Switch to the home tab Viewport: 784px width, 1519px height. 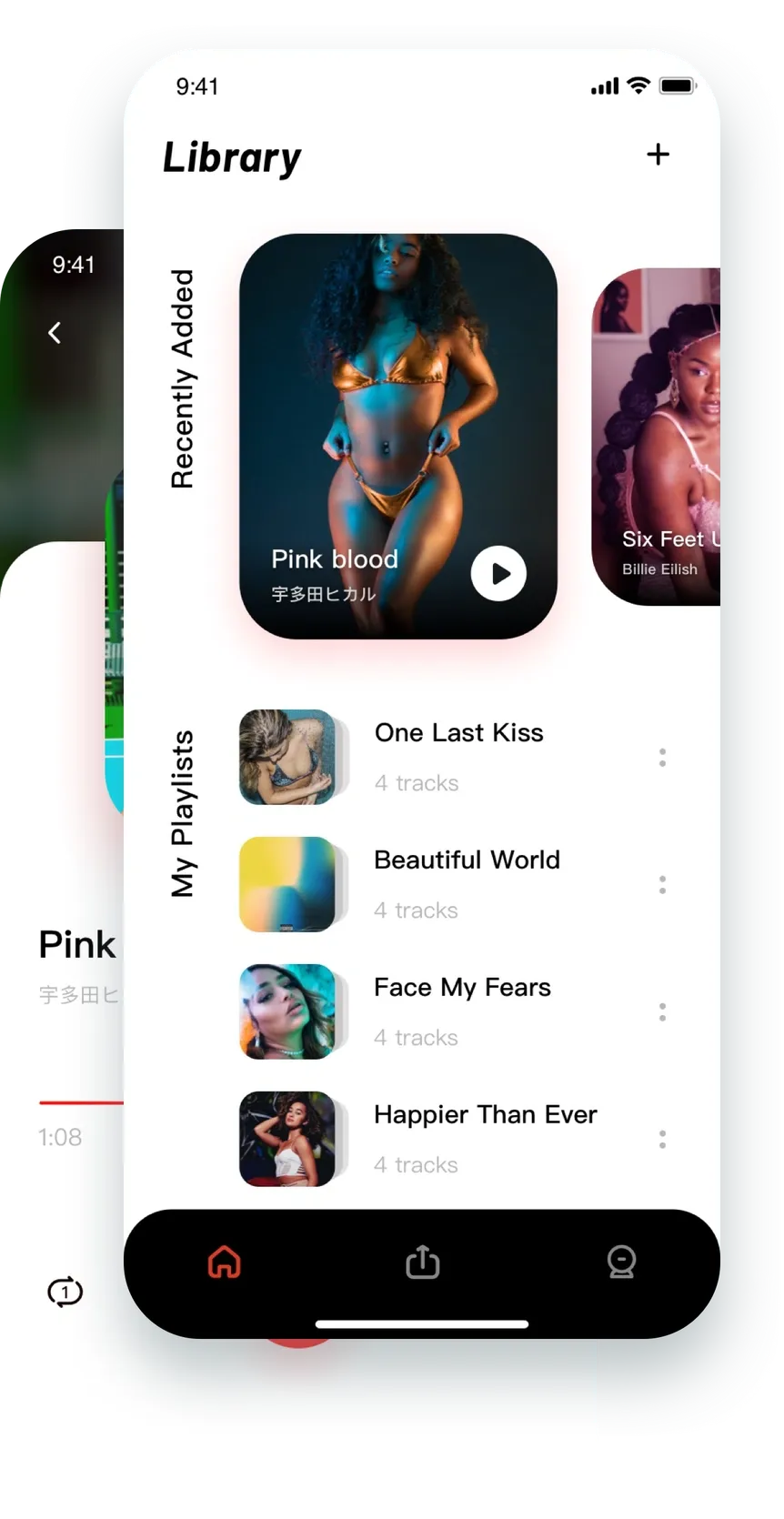225,1262
